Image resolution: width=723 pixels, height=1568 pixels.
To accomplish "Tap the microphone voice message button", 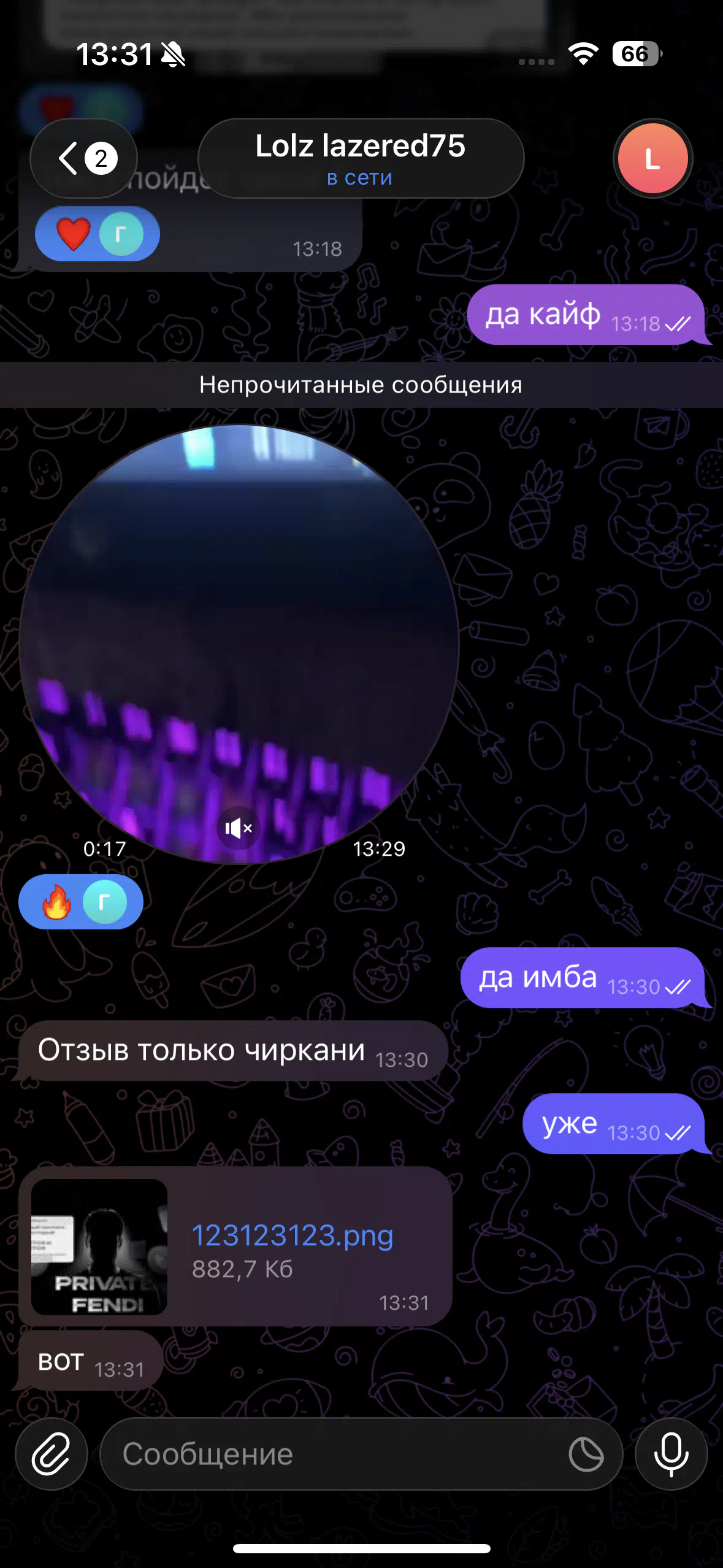I will (671, 1455).
